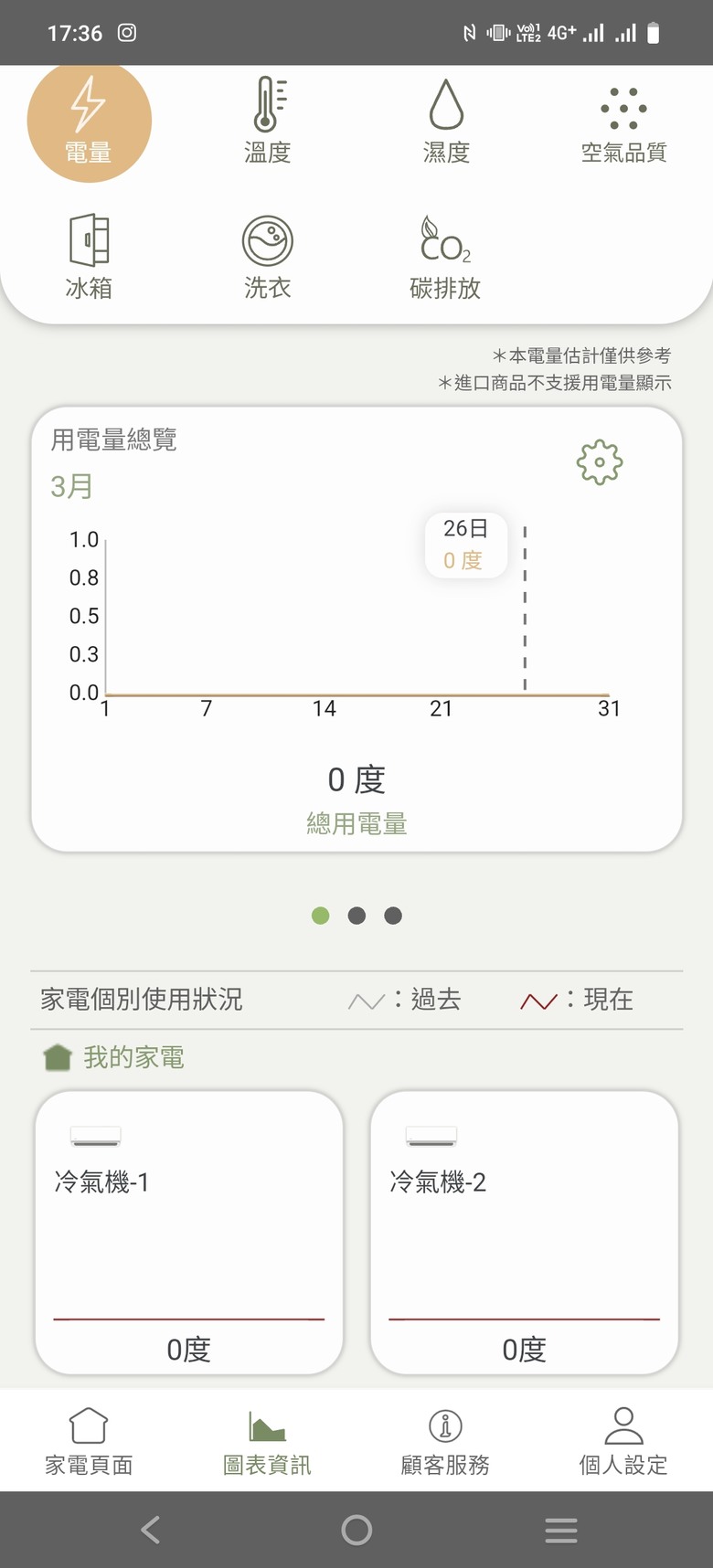
Task: Switch to the 圖表資訊 tab
Action: coord(267,1441)
